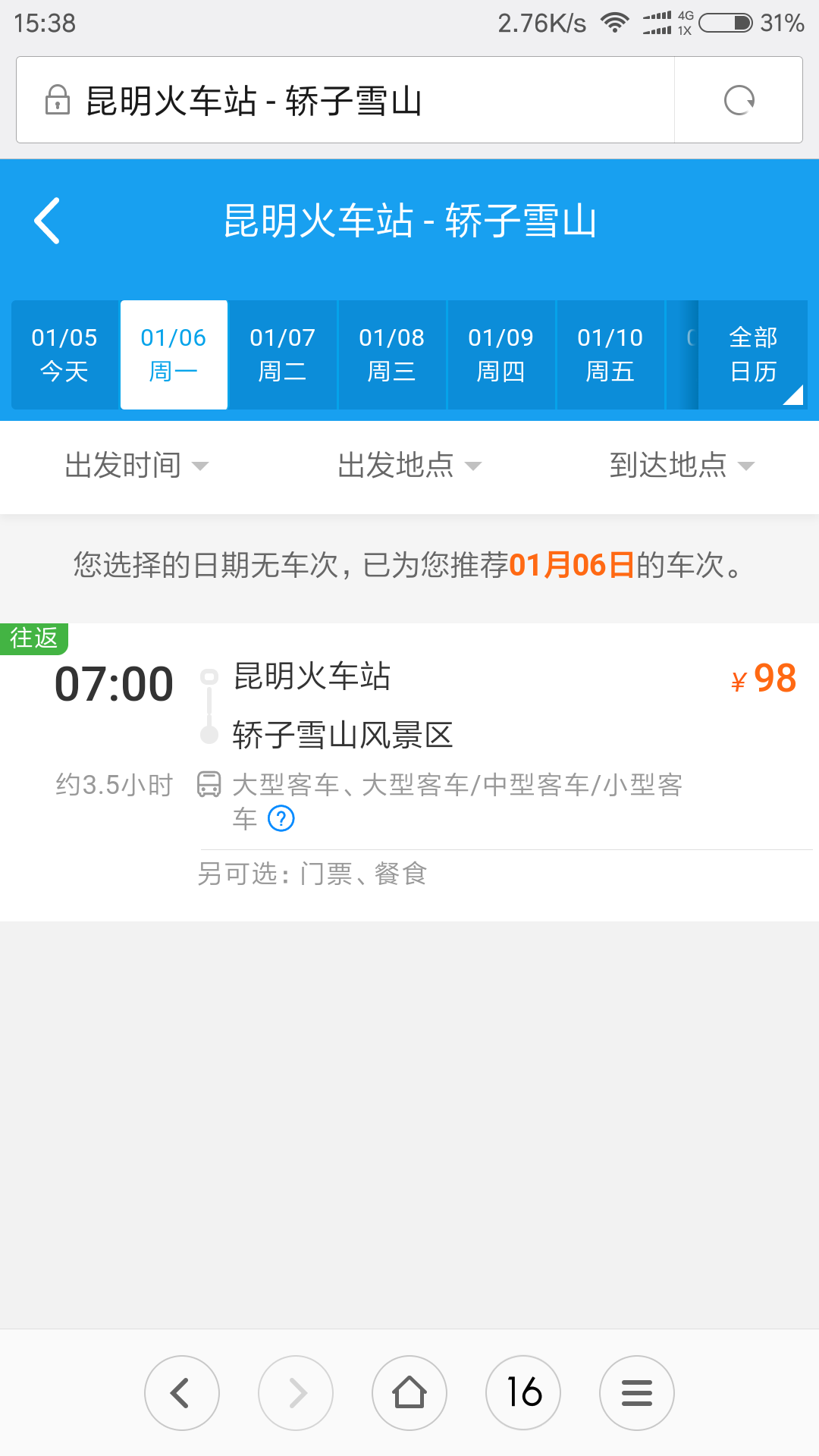Open browser home page button
The width and height of the screenshot is (819, 1456).
coord(409,1393)
